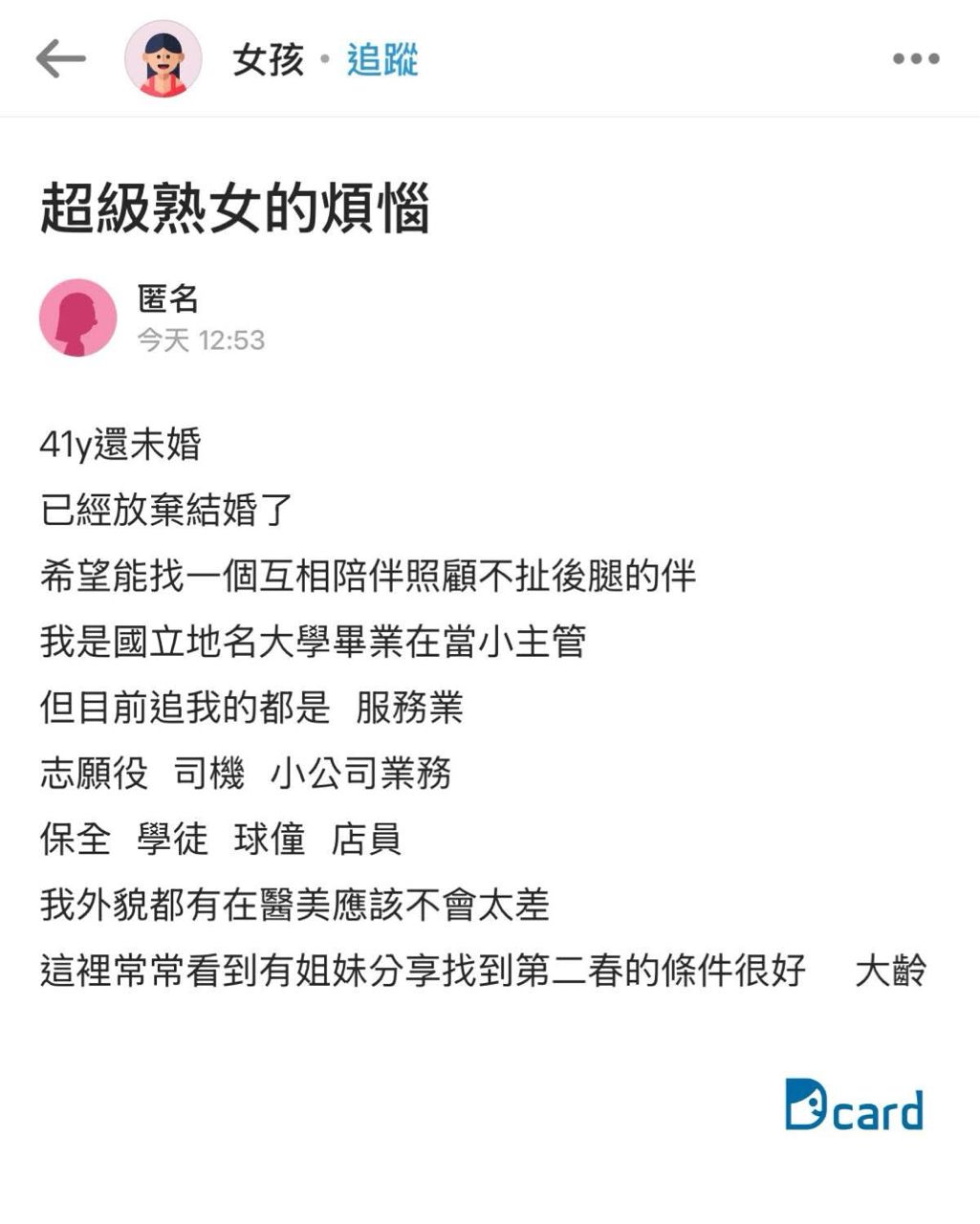The image size is (980, 1224).
Task: Open the 女孩 board name
Action: (268, 59)
